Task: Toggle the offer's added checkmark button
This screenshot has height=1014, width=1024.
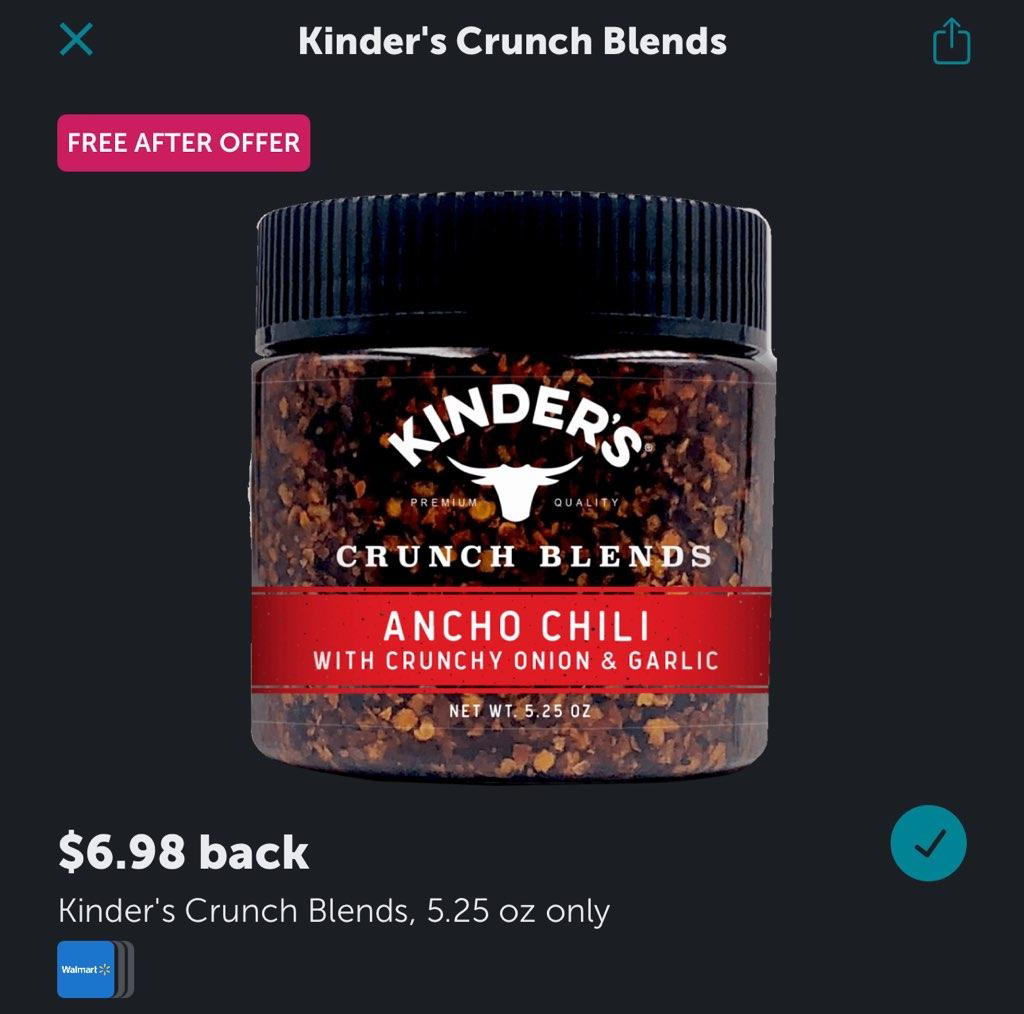Action: [928, 843]
